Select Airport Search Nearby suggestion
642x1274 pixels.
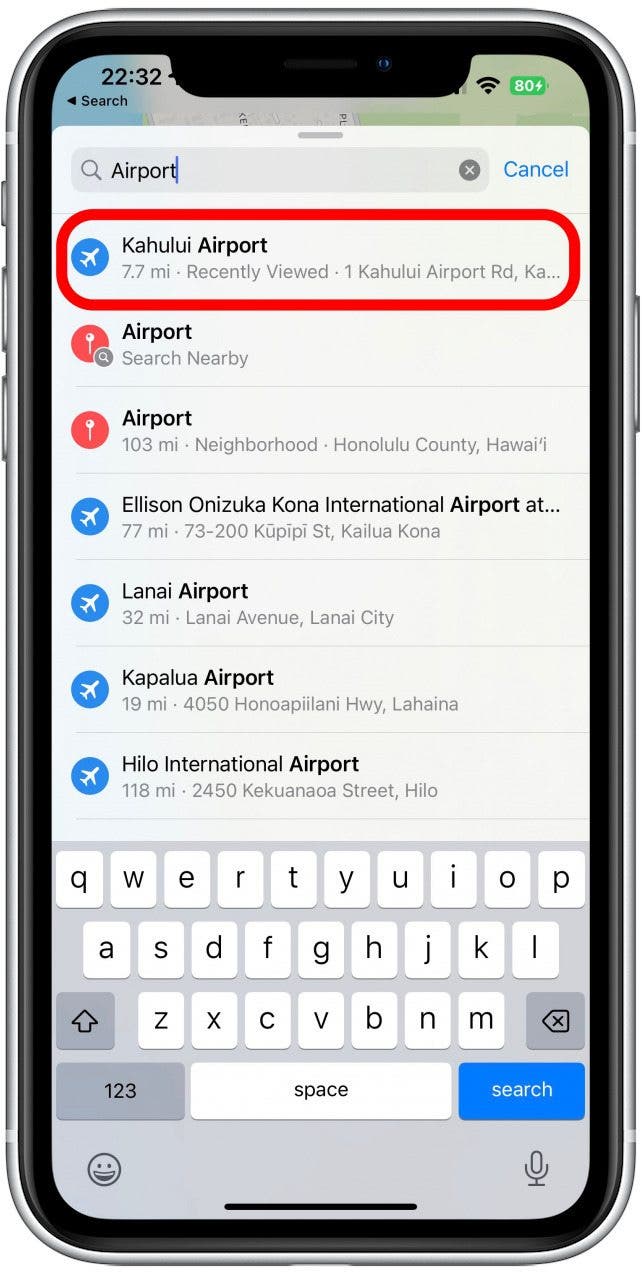[x=320, y=344]
